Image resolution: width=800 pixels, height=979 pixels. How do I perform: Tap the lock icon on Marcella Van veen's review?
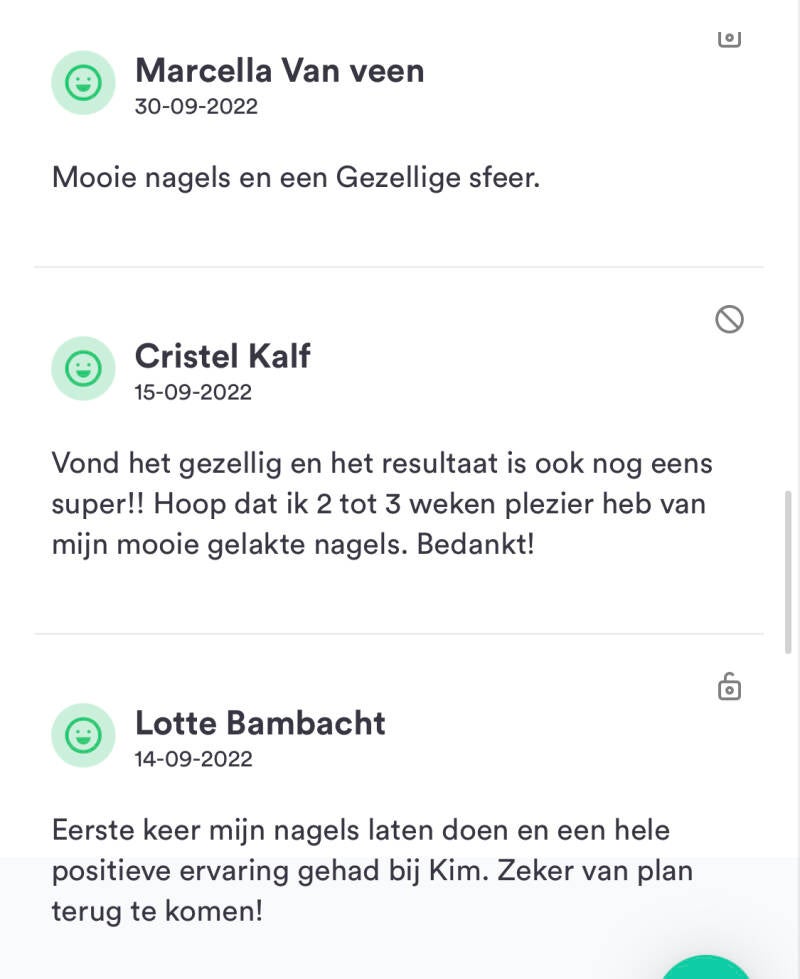[x=729, y=38]
